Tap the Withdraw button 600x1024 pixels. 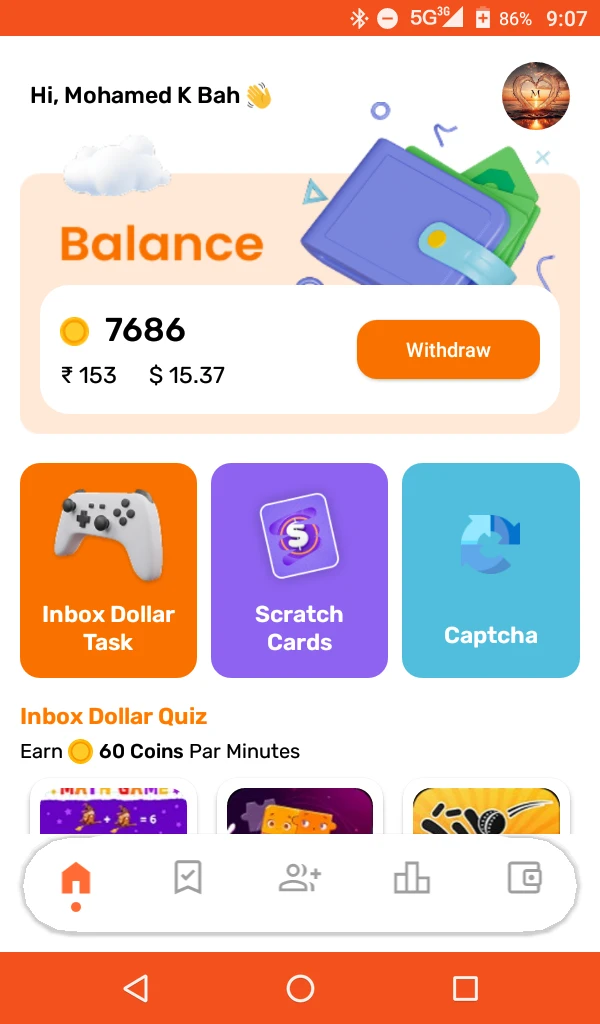click(x=448, y=349)
